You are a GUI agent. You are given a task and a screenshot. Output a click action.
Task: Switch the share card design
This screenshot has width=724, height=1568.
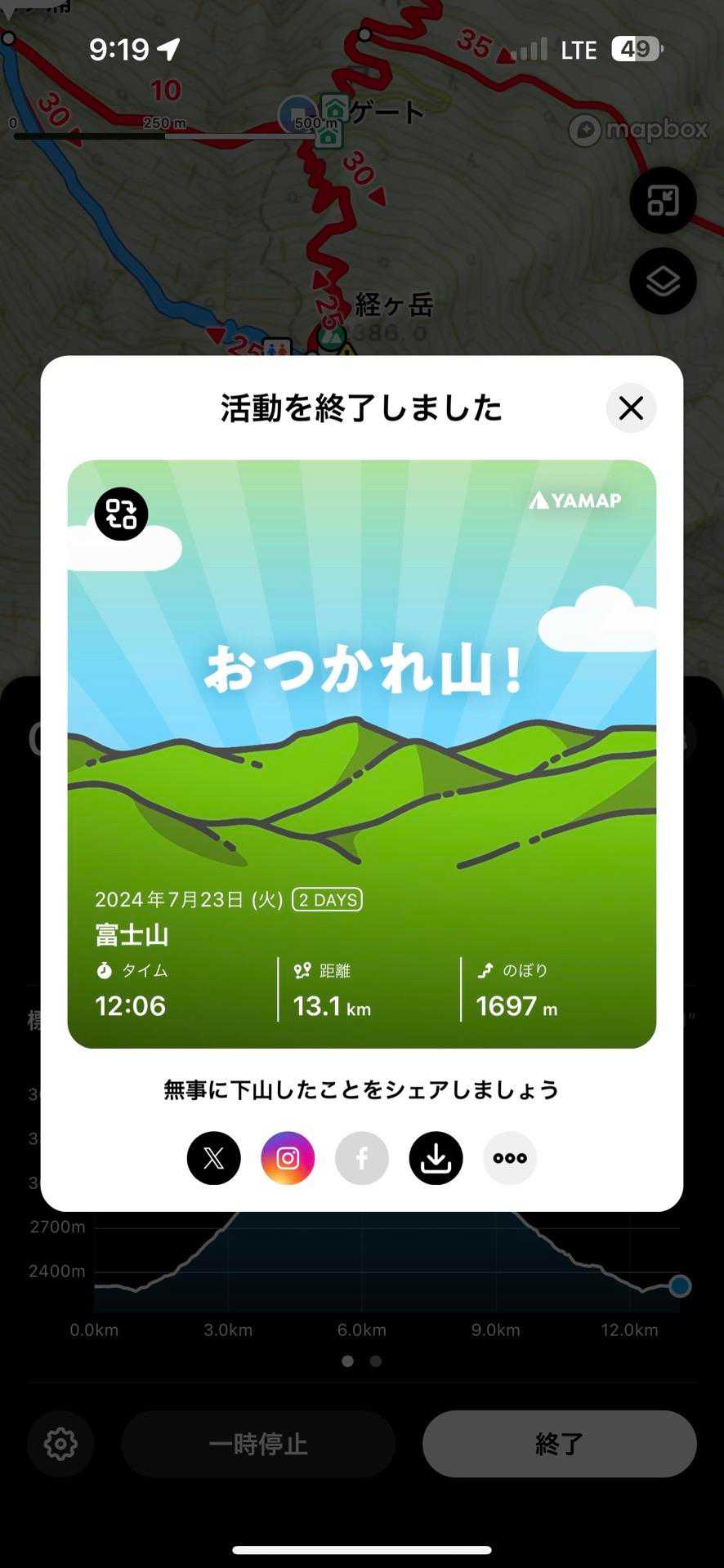point(121,514)
